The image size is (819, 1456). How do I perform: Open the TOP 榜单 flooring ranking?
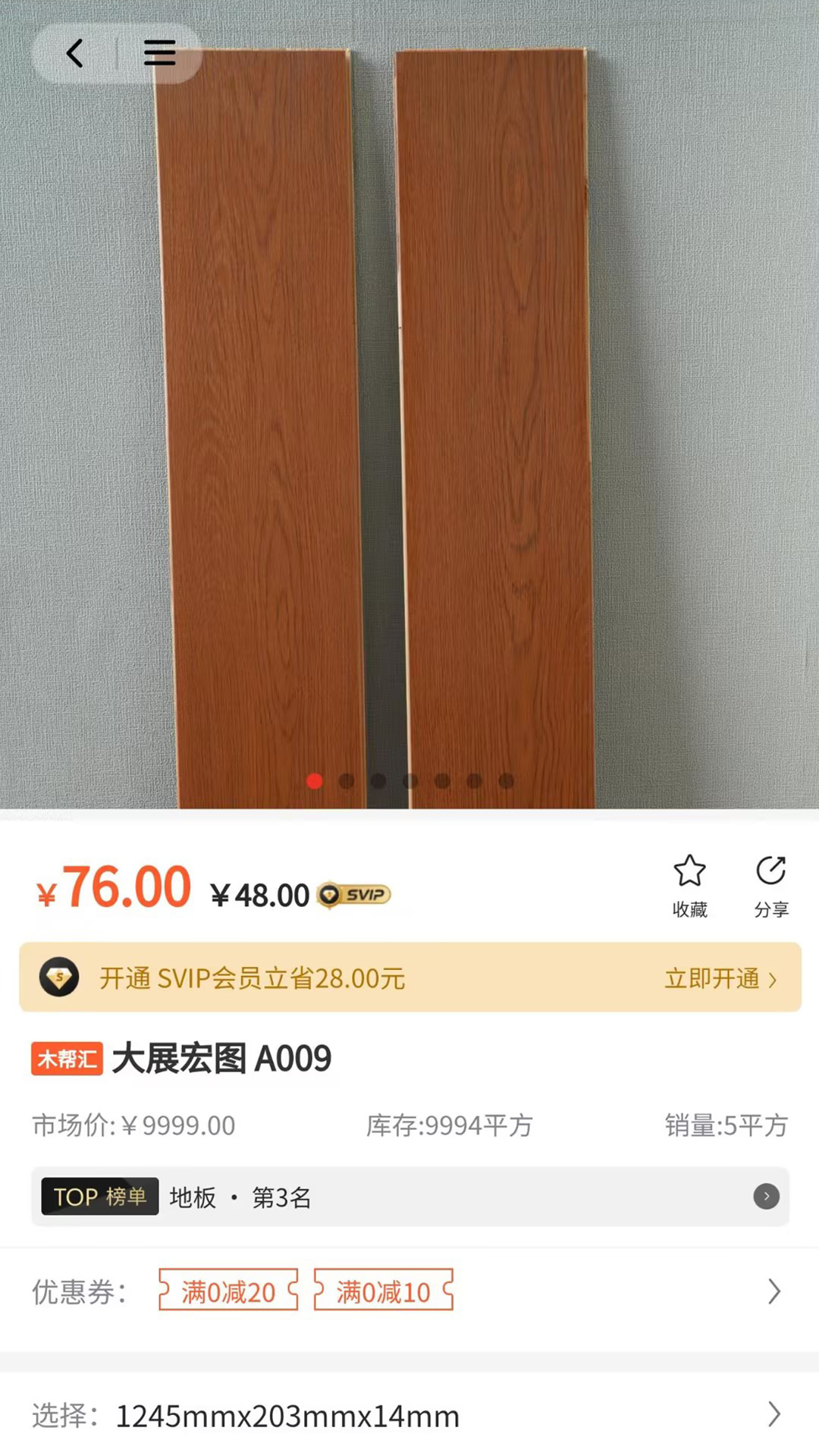[x=409, y=1197]
